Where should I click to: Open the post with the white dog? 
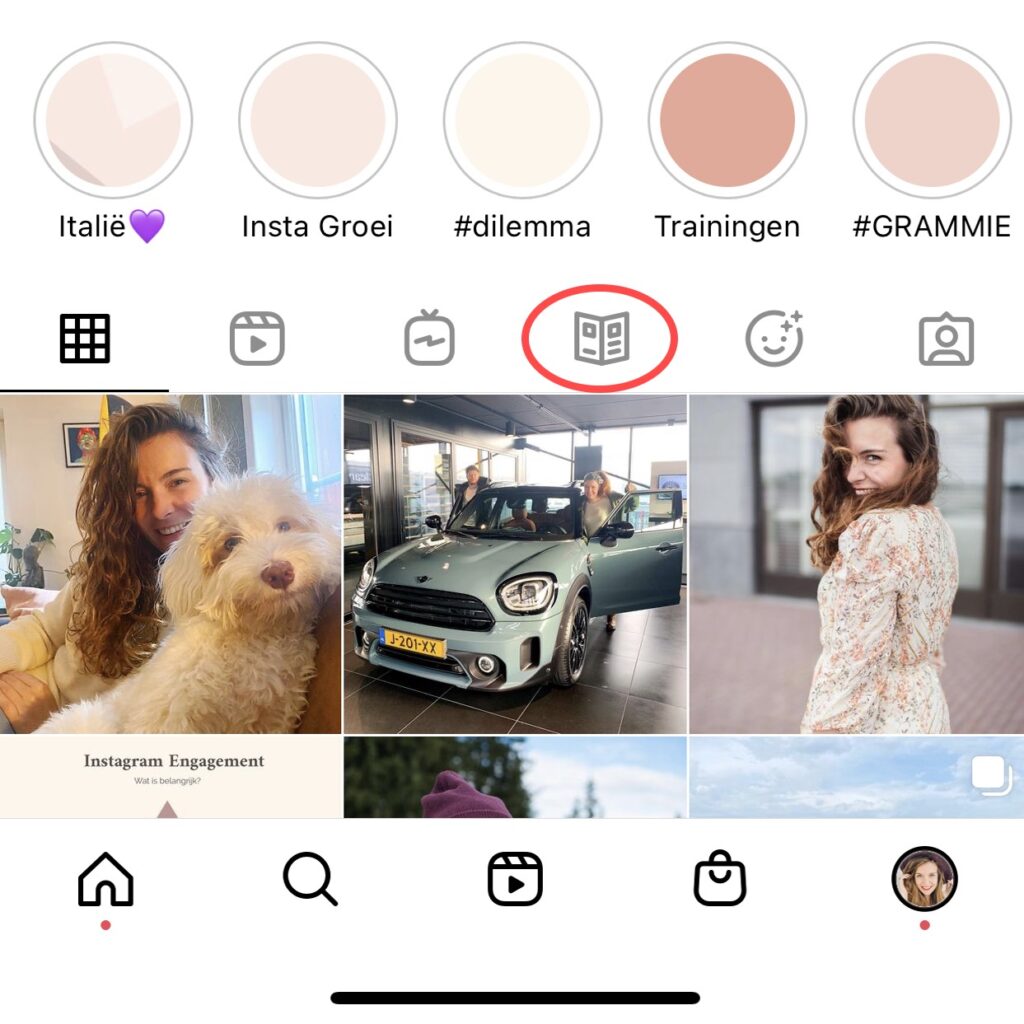point(170,565)
